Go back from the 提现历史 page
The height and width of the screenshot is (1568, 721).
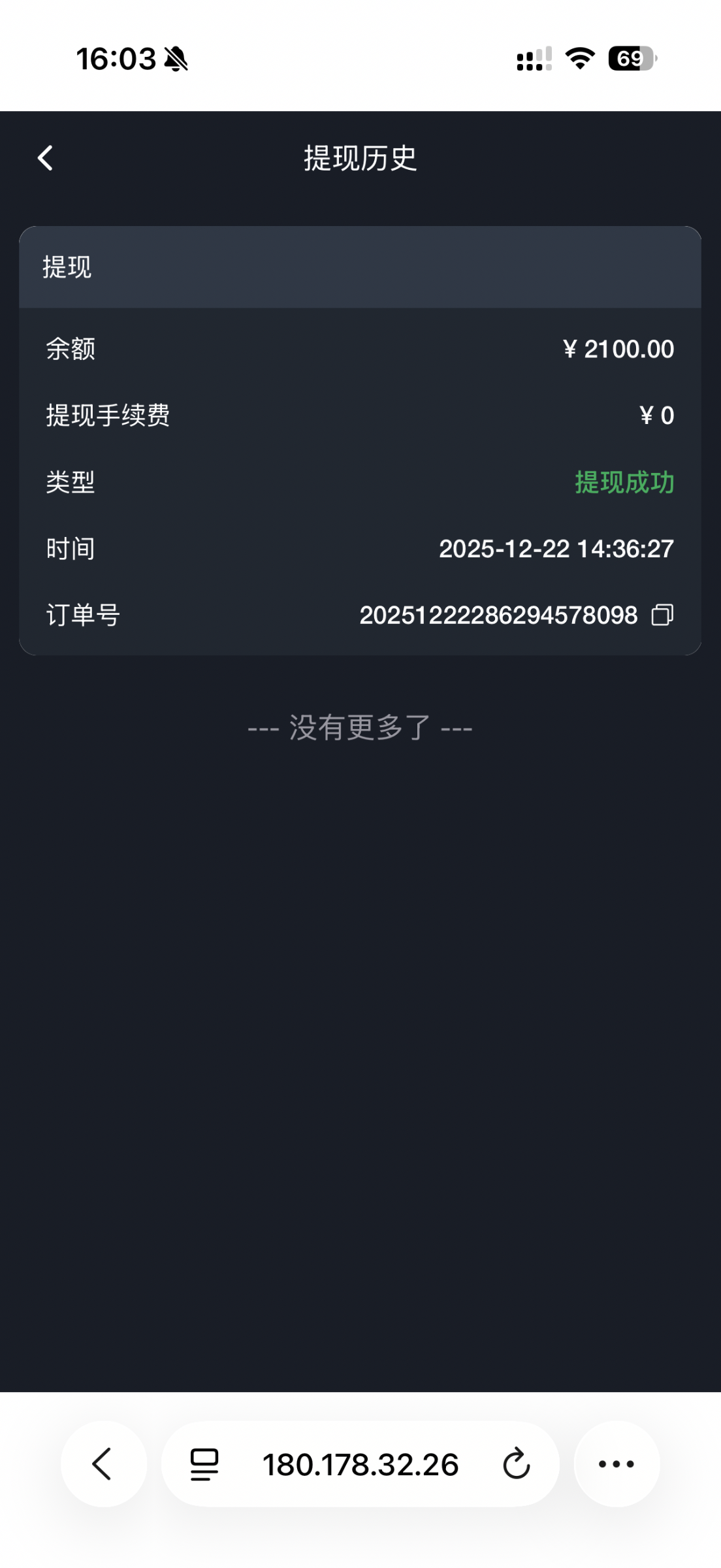pyautogui.click(x=45, y=158)
